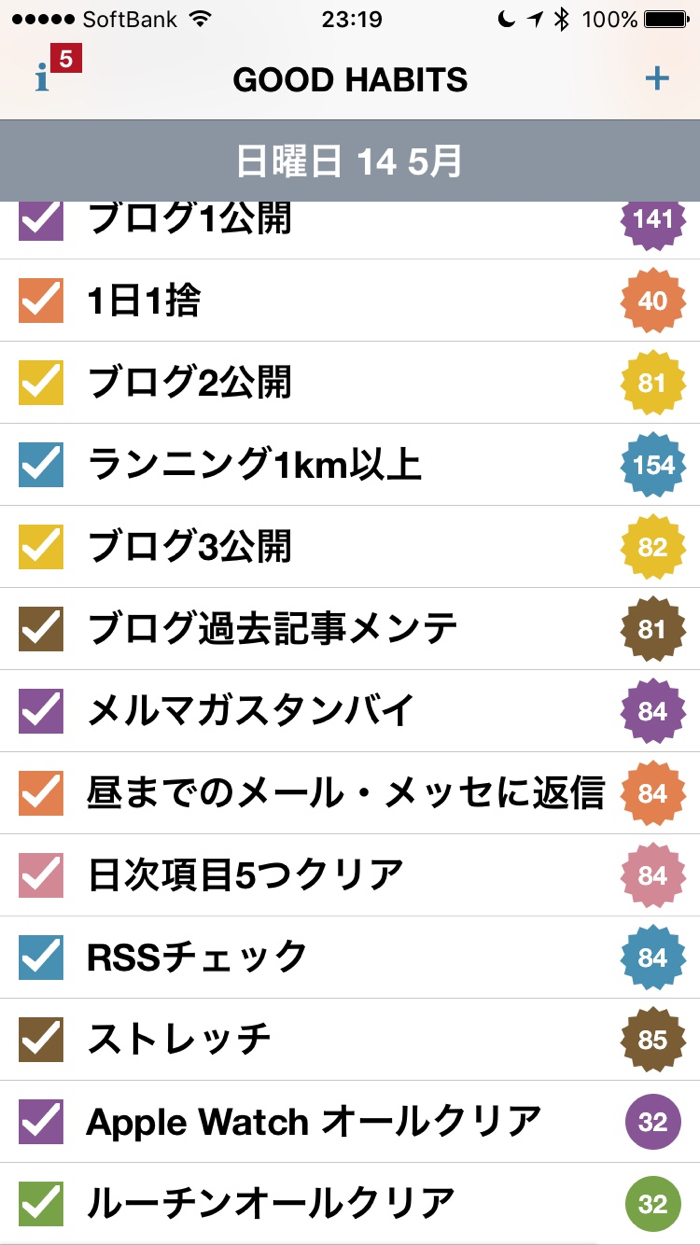Image resolution: width=700 pixels, height=1245 pixels.
Task: Uncheck ランニング1km以上 checkbox
Action: [41, 464]
